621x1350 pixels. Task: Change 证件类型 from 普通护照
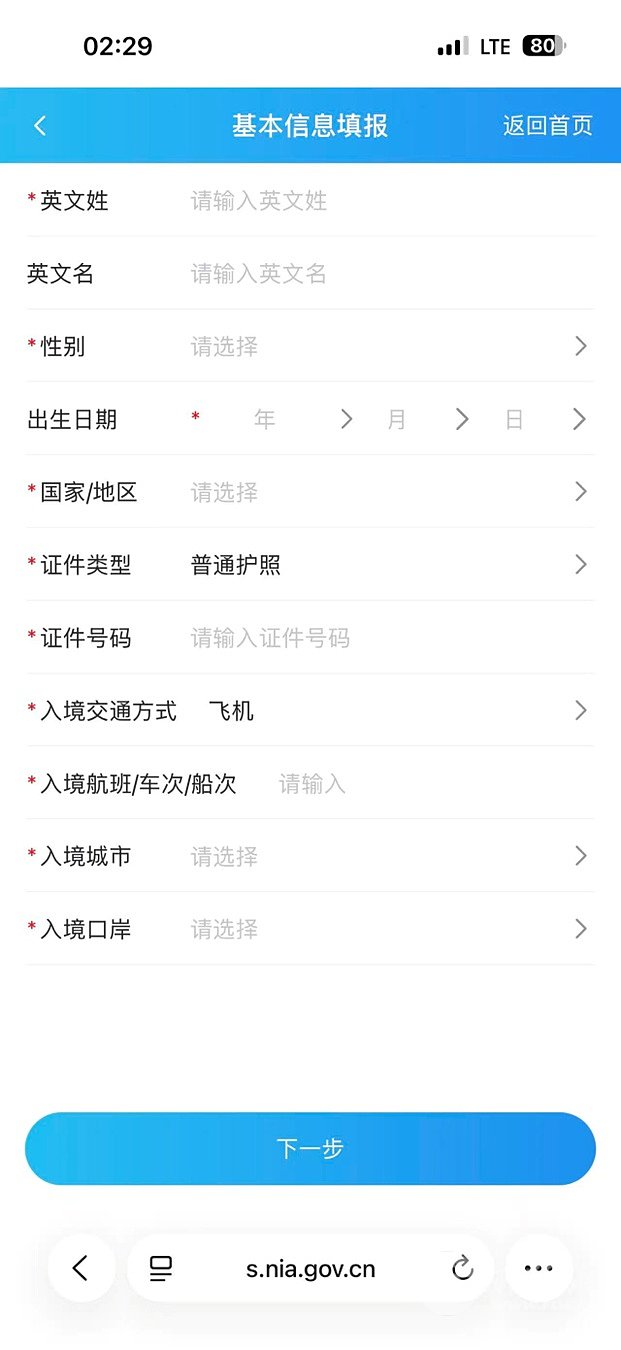point(380,565)
